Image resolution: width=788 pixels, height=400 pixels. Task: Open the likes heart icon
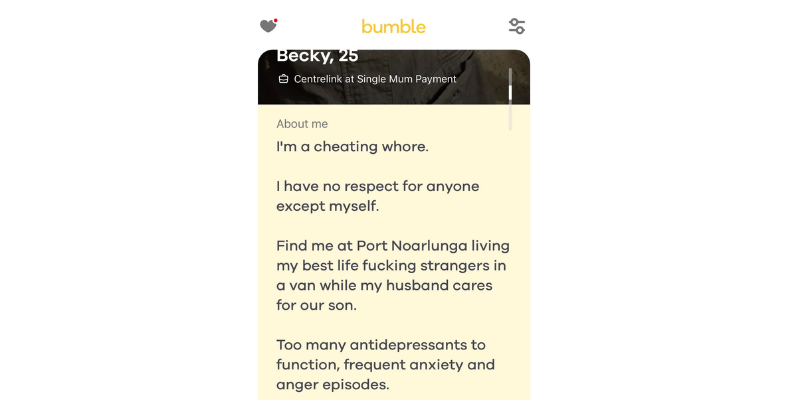(x=268, y=27)
